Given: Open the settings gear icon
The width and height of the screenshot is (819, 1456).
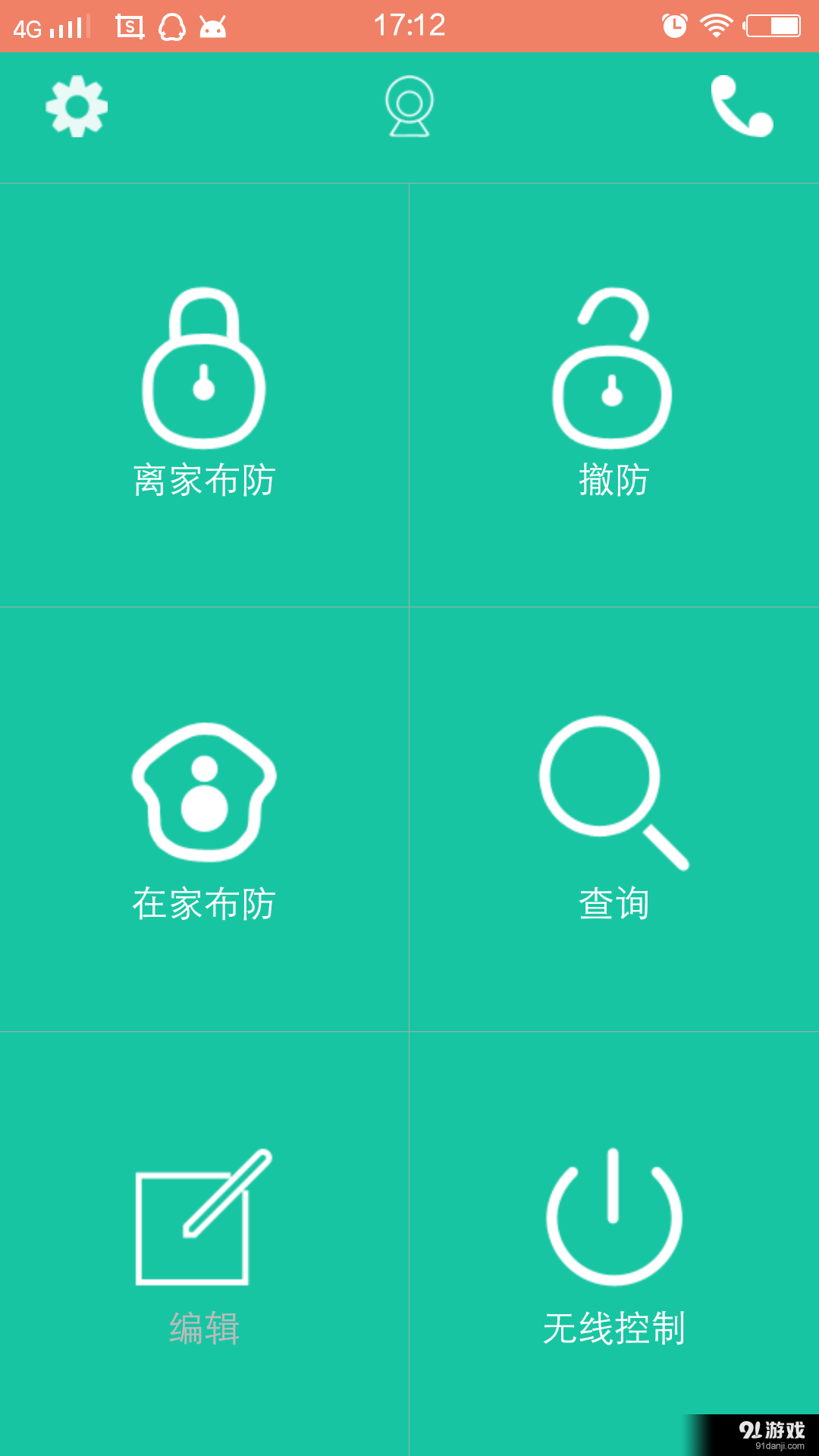Looking at the screenshot, I should 76,106.
